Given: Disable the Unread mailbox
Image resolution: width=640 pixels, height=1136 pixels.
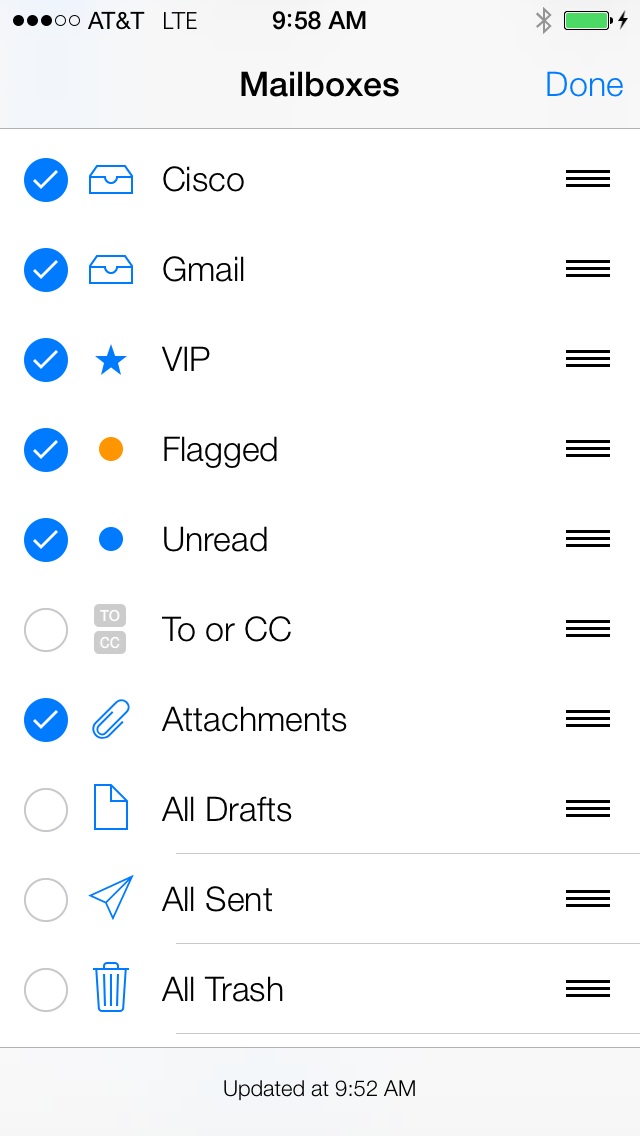Looking at the screenshot, I should point(46,540).
